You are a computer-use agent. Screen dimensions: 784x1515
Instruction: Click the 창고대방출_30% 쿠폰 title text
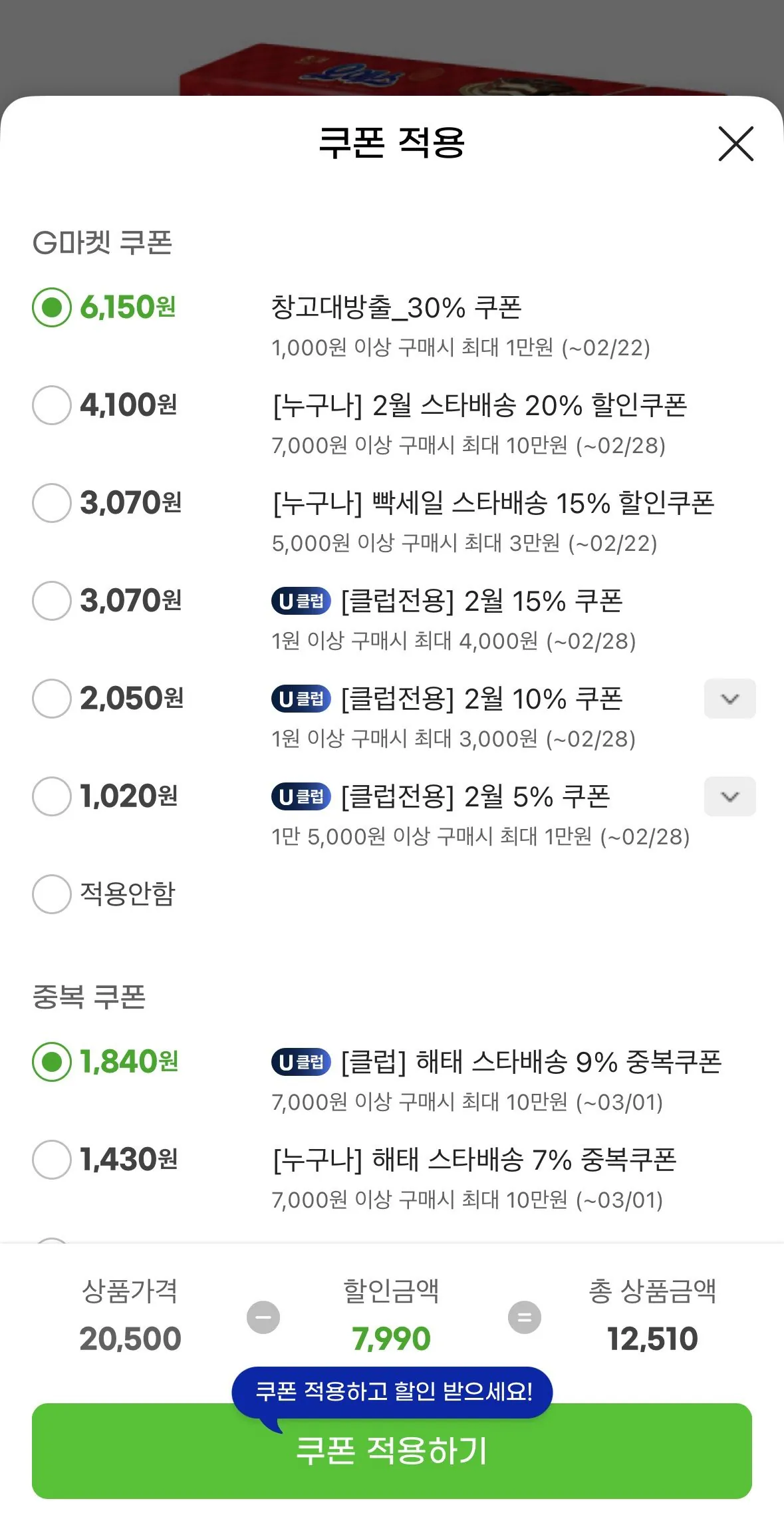click(x=398, y=308)
